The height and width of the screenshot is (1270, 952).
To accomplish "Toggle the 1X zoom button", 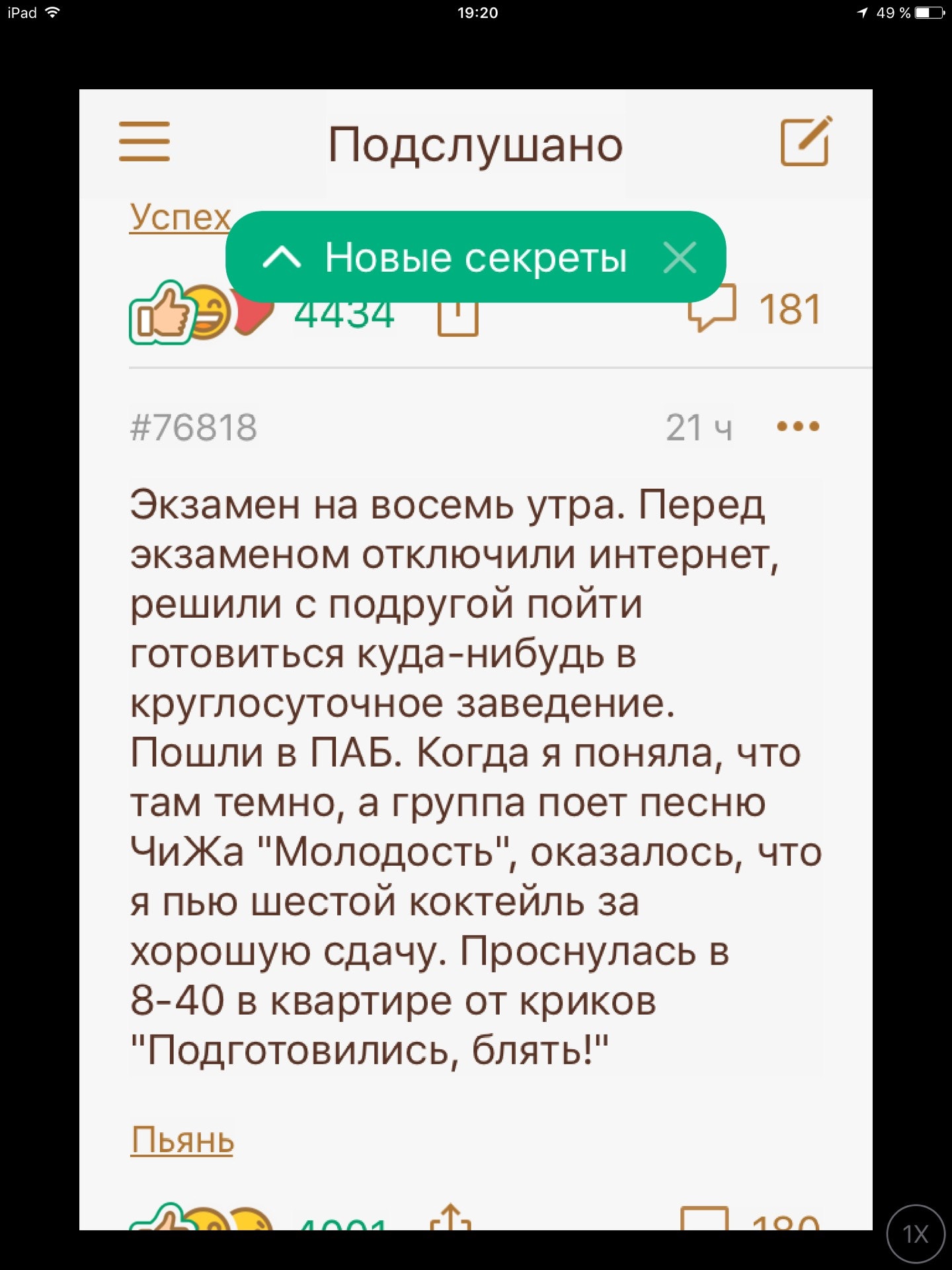I will tap(916, 1234).
